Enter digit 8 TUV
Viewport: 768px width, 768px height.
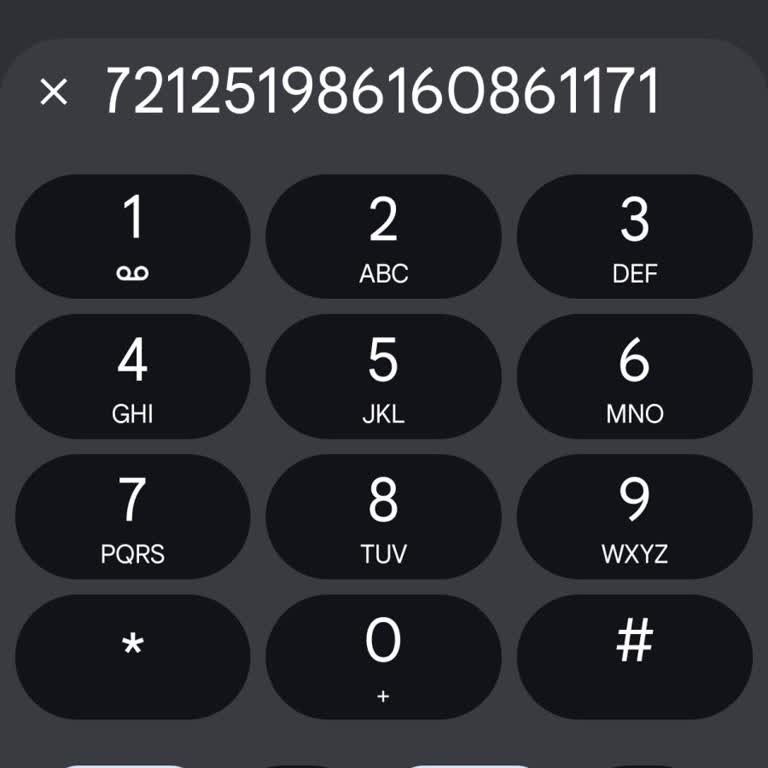tap(383, 517)
